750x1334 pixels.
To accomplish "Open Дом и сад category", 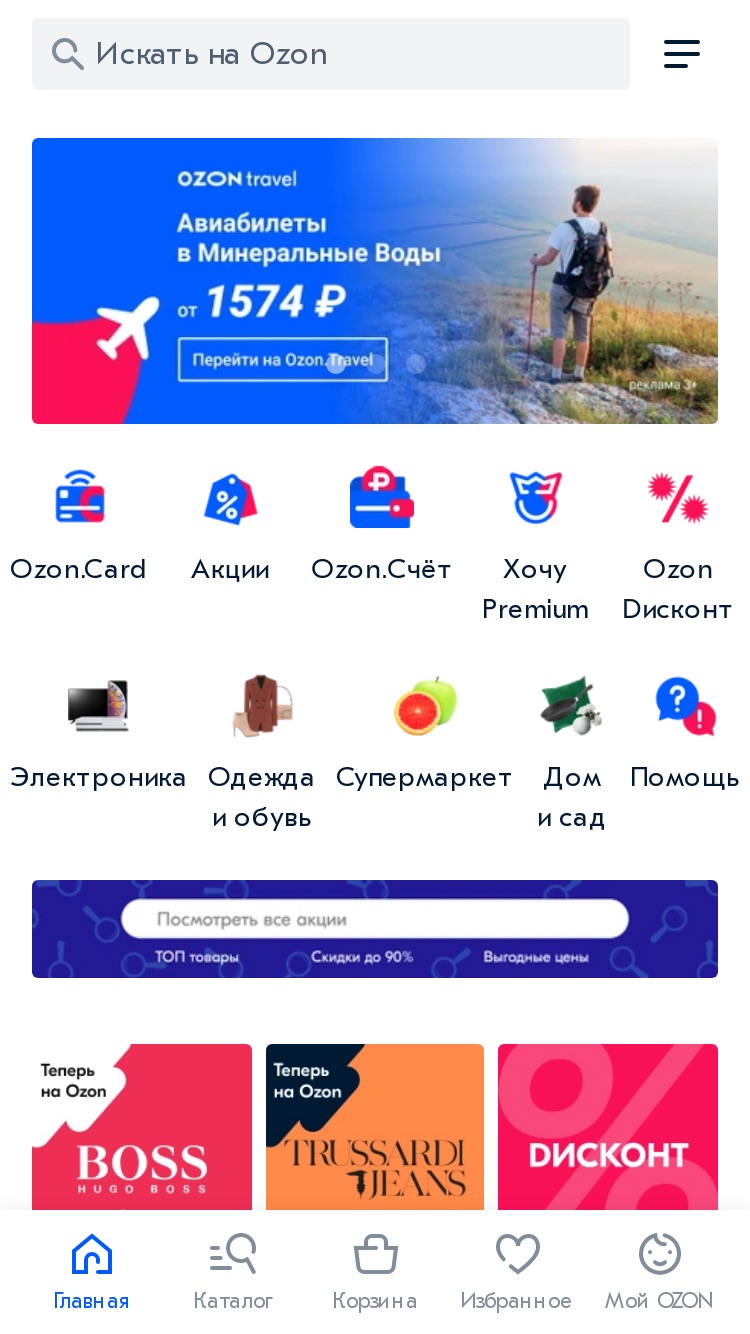I will pos(571,755).
